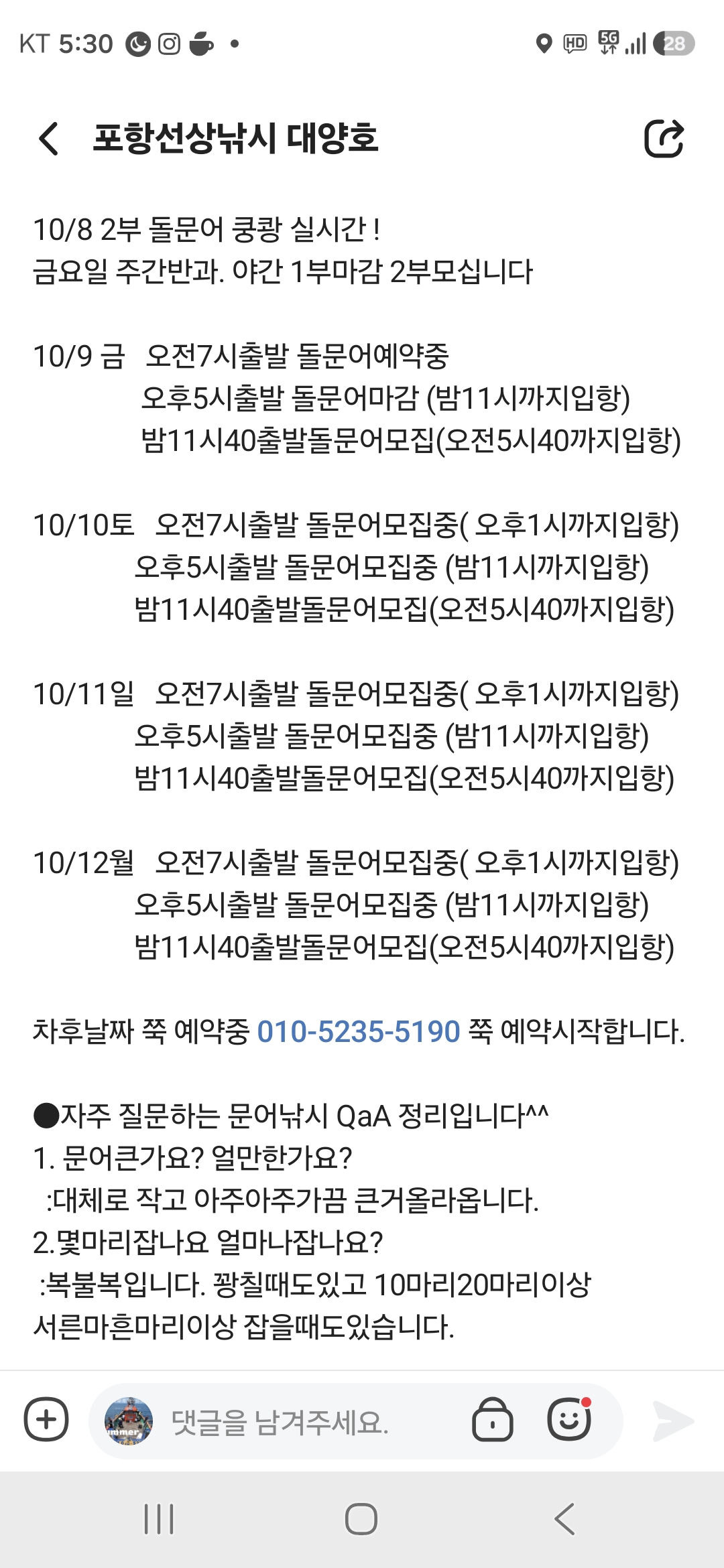Share this post with the top share icon
The image size is (724, 1568).
[664, 139]
